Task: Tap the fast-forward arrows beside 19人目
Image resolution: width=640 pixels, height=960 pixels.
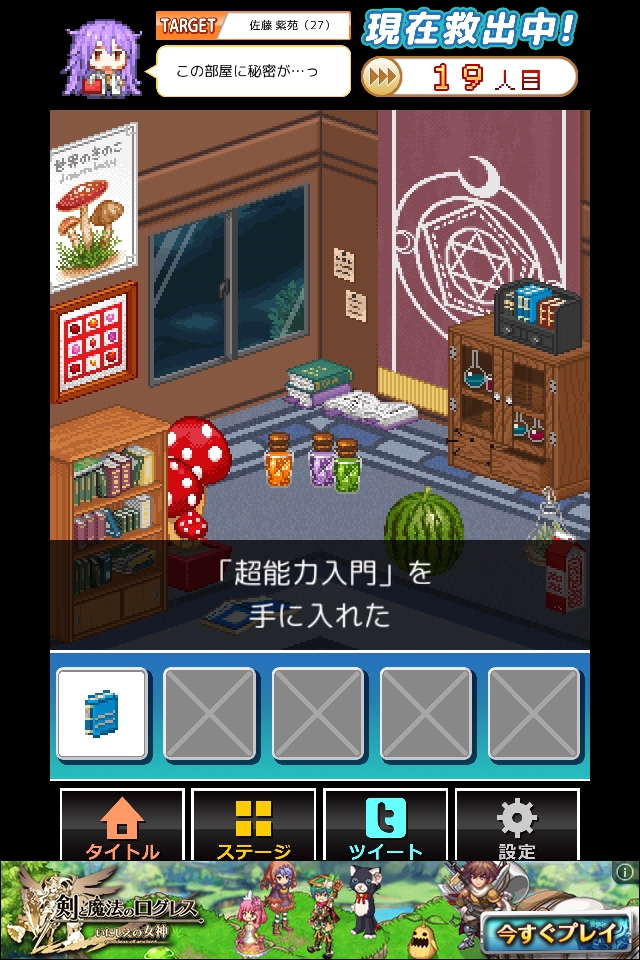Action: pyautogui.click(x=380, y=77)
